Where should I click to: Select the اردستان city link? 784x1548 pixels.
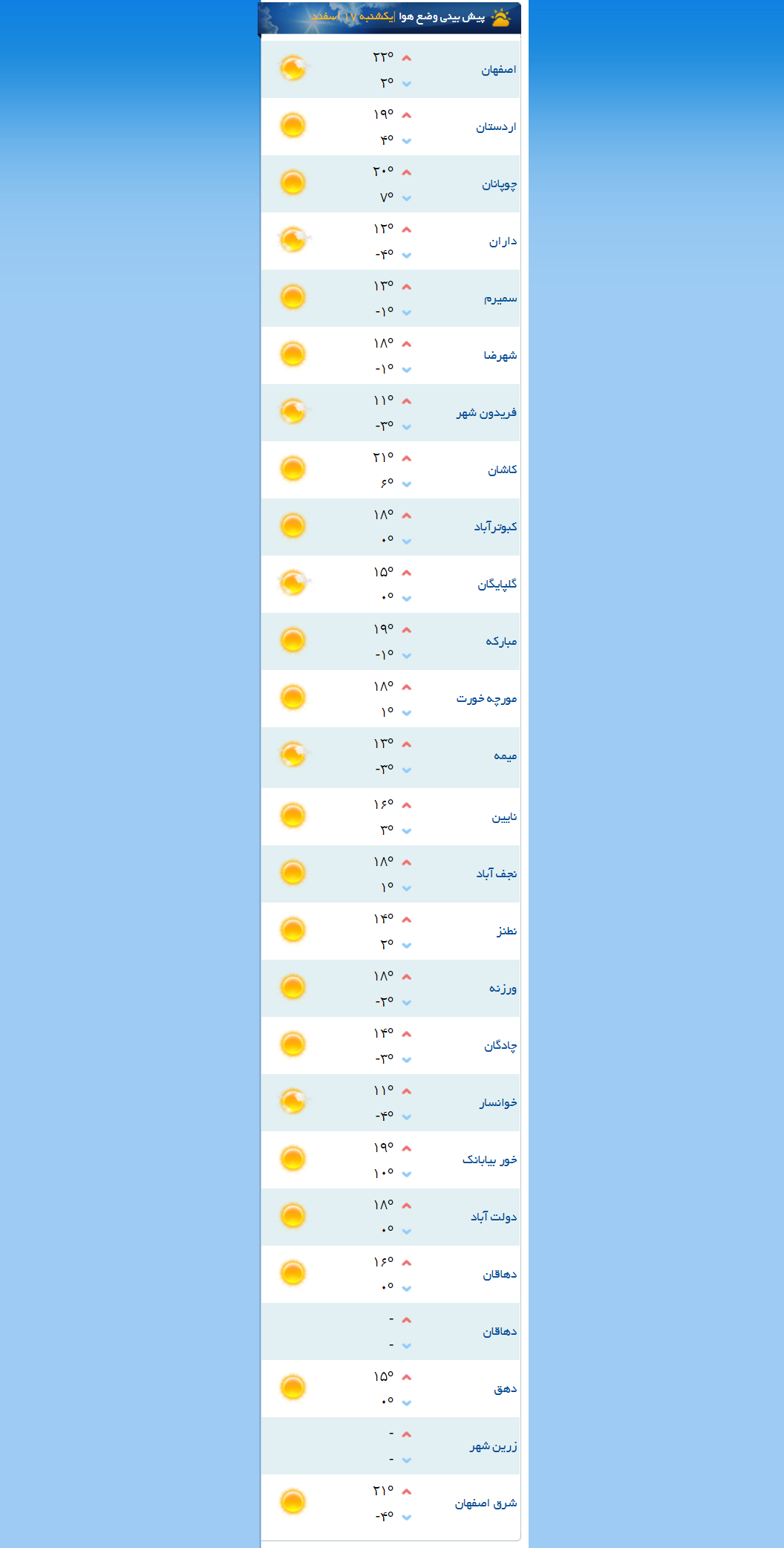point(496,127)
